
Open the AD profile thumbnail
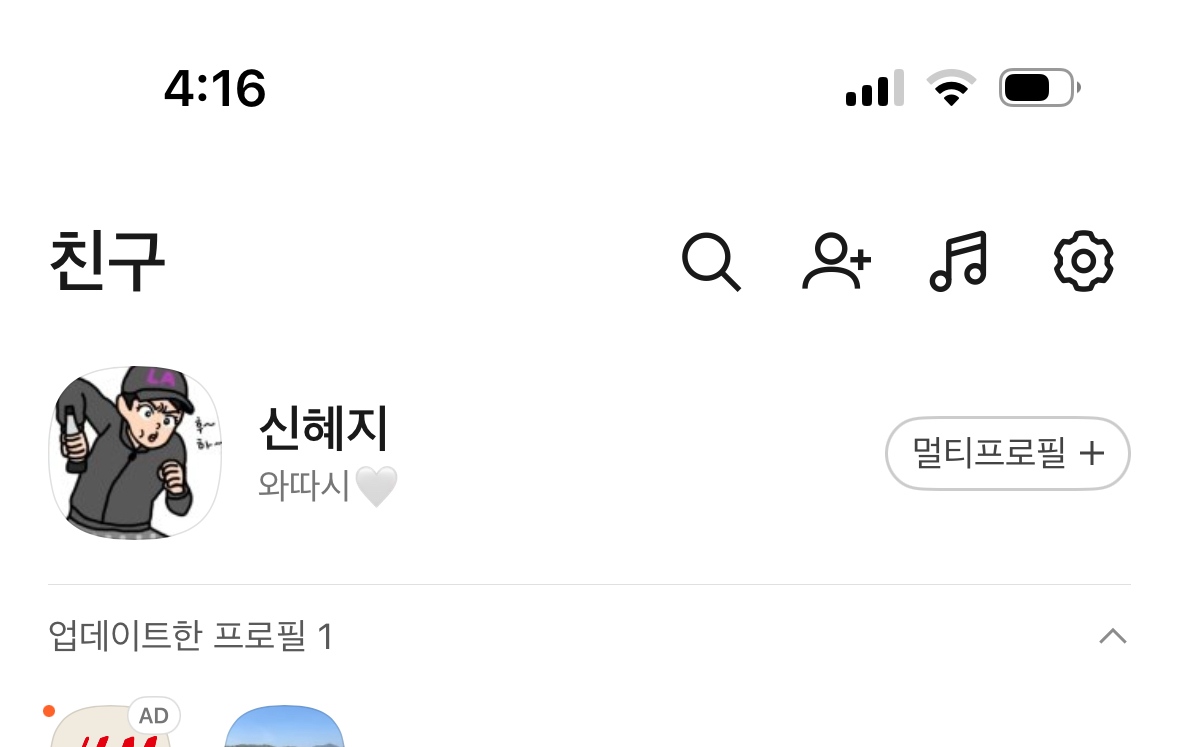point(105,728)
